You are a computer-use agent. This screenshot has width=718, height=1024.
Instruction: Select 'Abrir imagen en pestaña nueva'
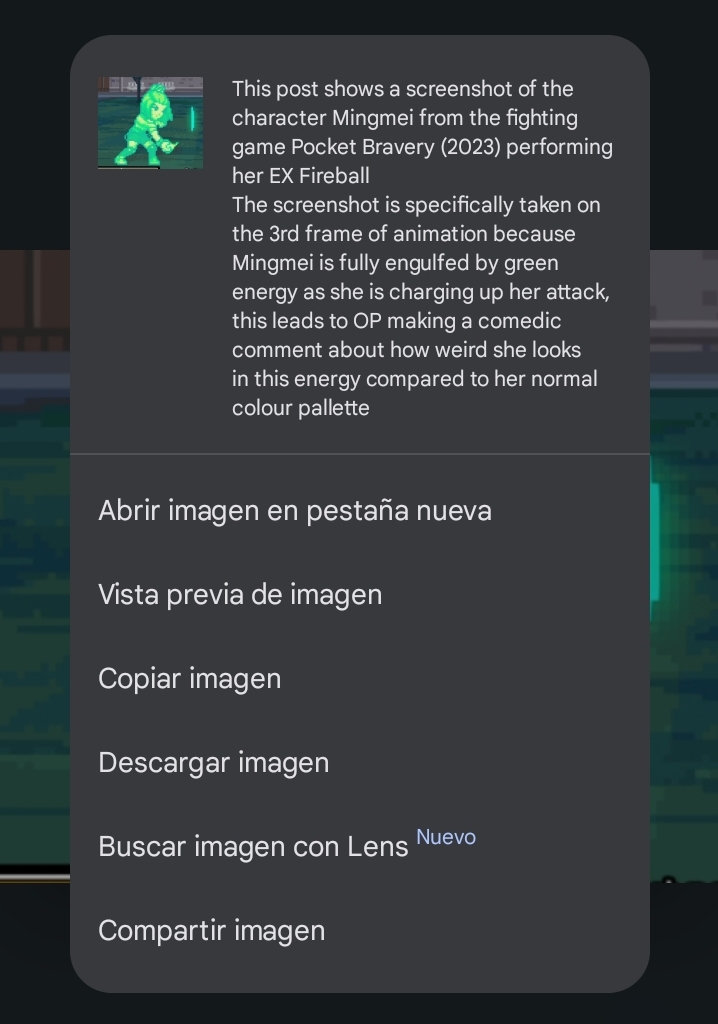click(295, 511)
